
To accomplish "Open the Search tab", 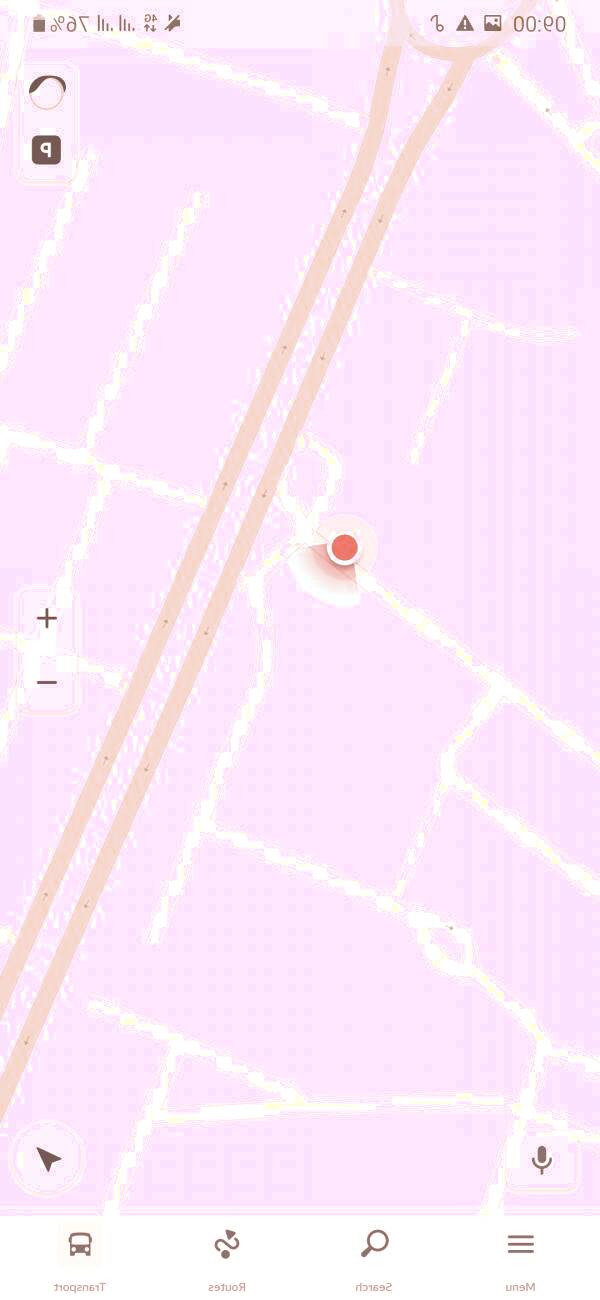I will [x=374, y=1256].
